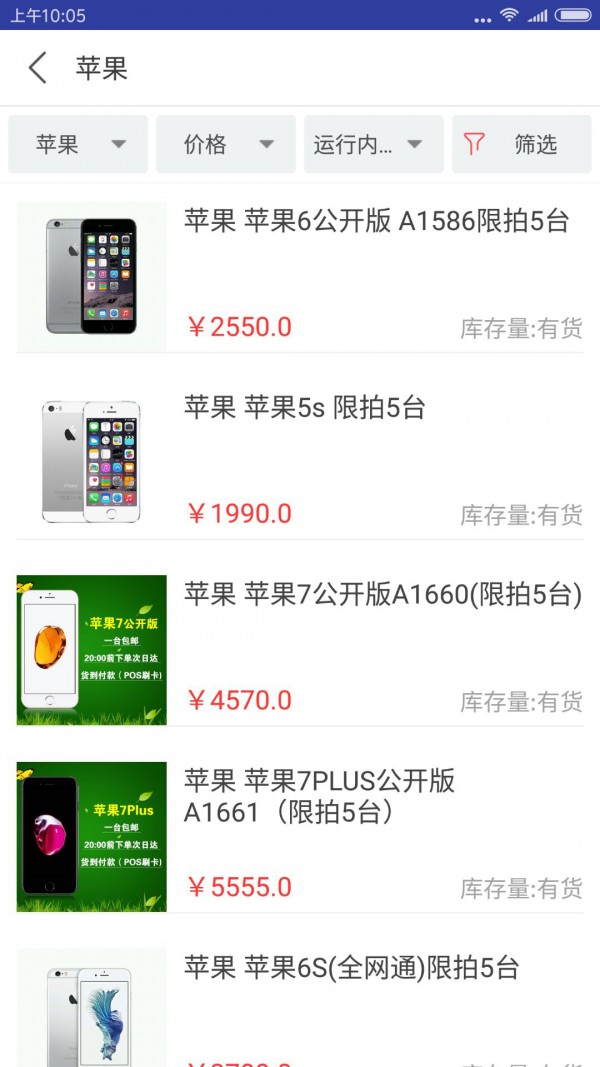This screenshot has width=600, height=1067.
Task: Open 苹果6公开版 A1586 product listing
Action: click(300, 276)
